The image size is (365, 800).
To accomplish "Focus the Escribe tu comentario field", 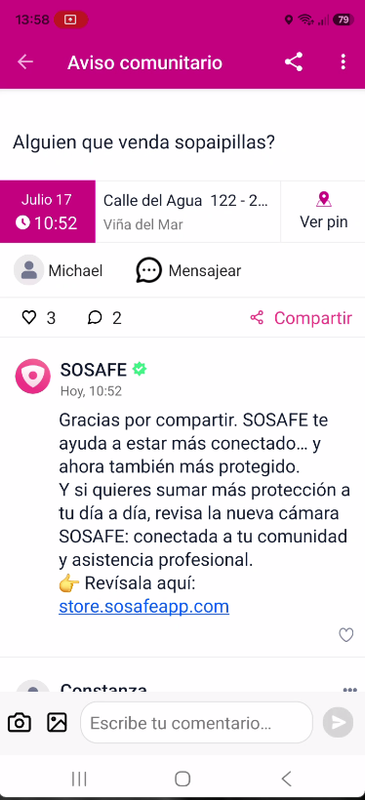I will pos(197,722).
